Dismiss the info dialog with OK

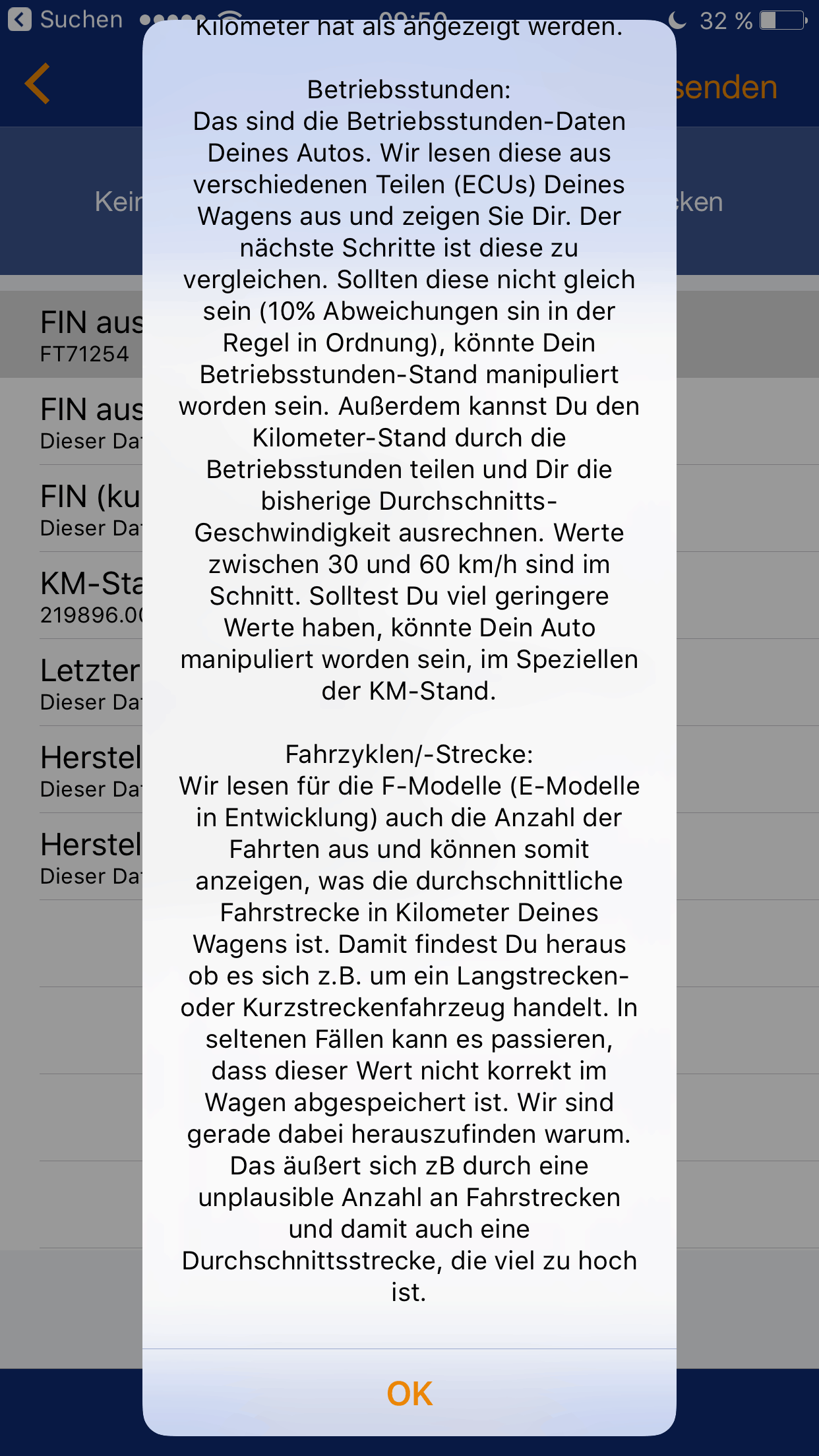pyautogui.click(x=409, y=1393)
